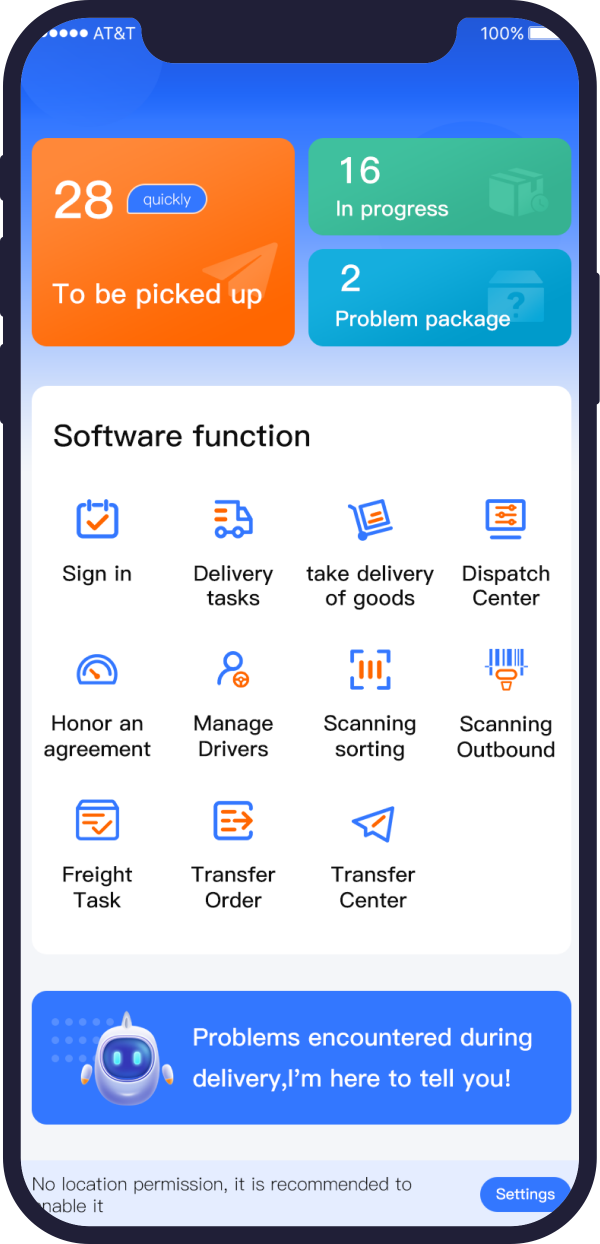Open the delivery problems assistant banner

[x=301, y=1058]
